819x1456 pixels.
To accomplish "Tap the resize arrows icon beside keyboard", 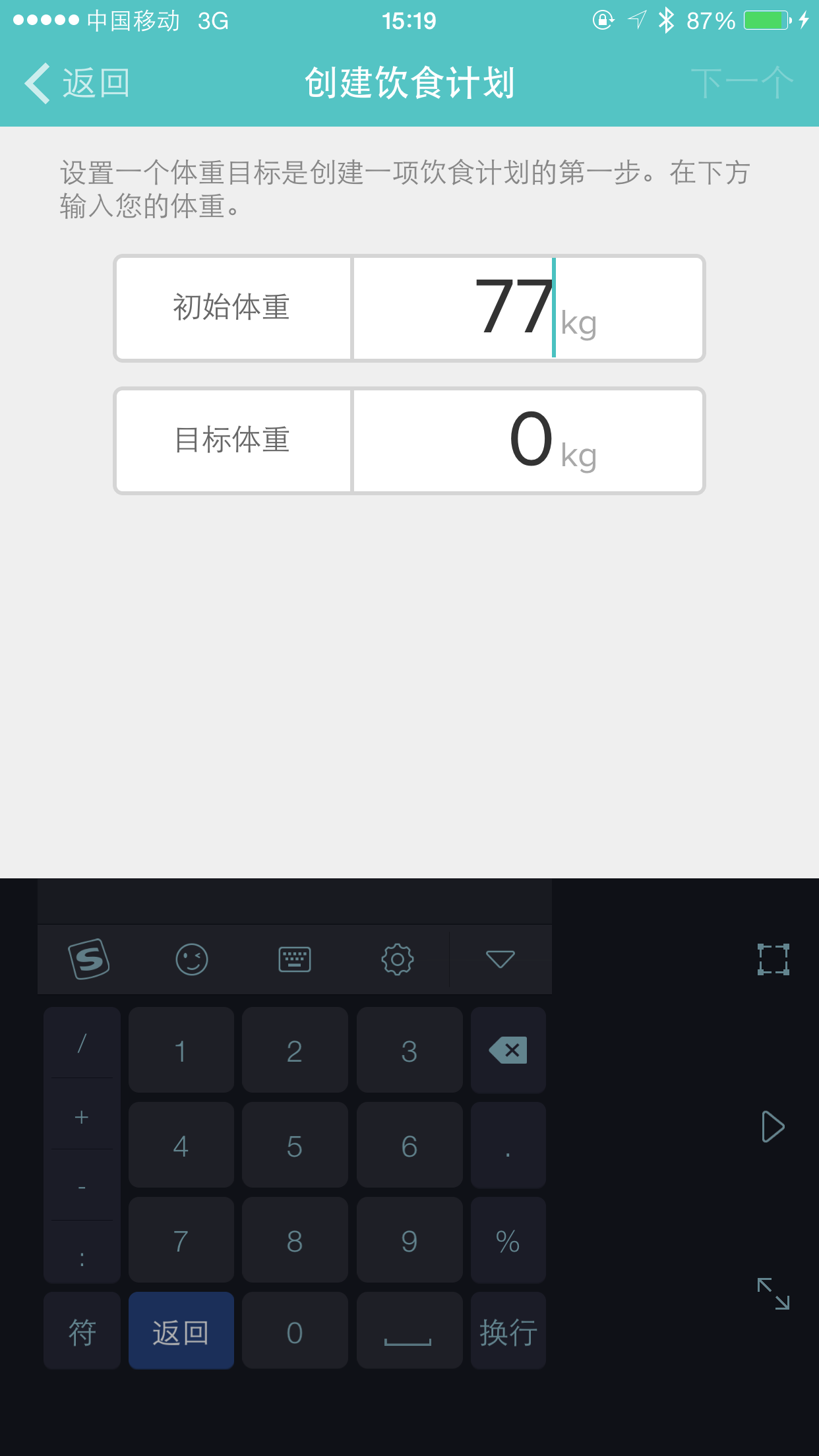I will [773, 1293].
